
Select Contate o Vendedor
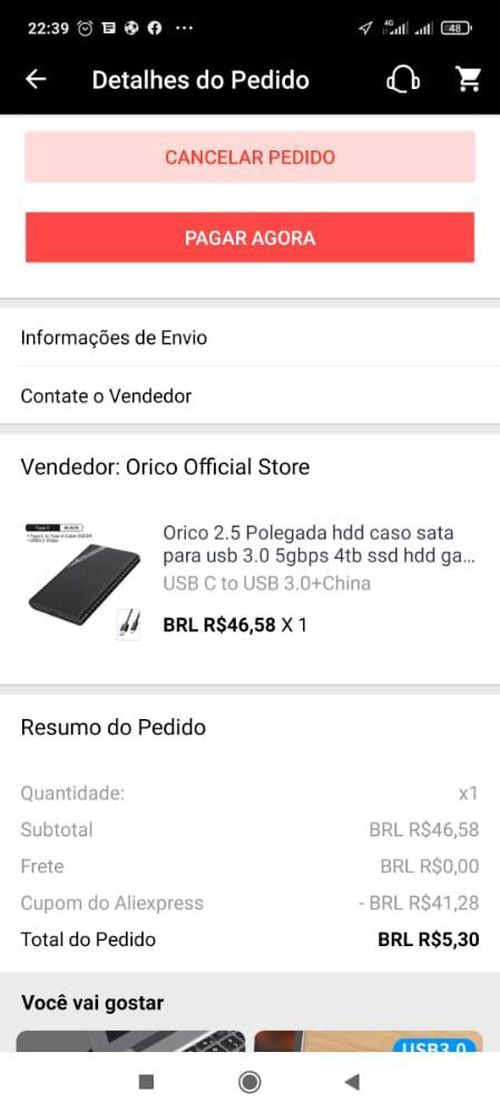click(250, 396)
